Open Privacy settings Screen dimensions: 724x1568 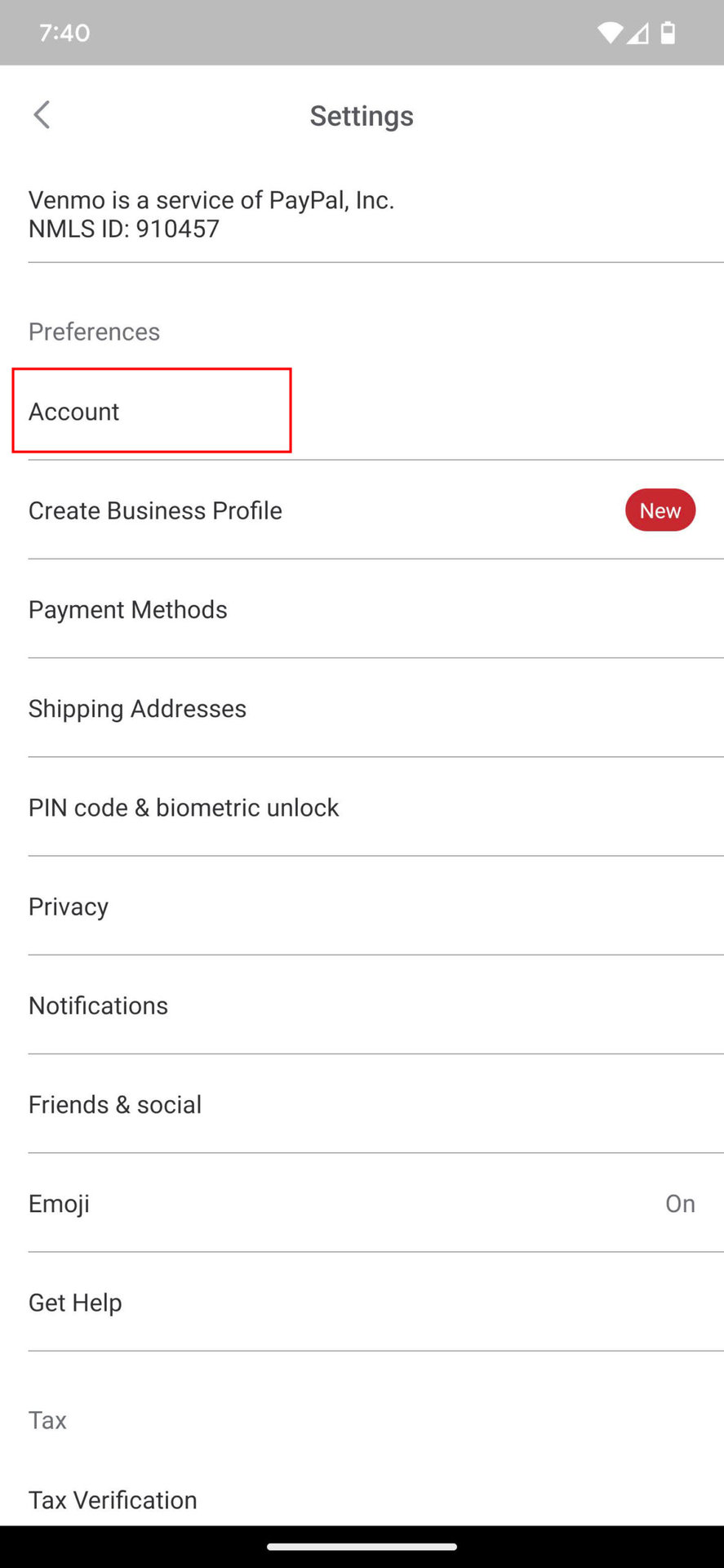[69, 906]
